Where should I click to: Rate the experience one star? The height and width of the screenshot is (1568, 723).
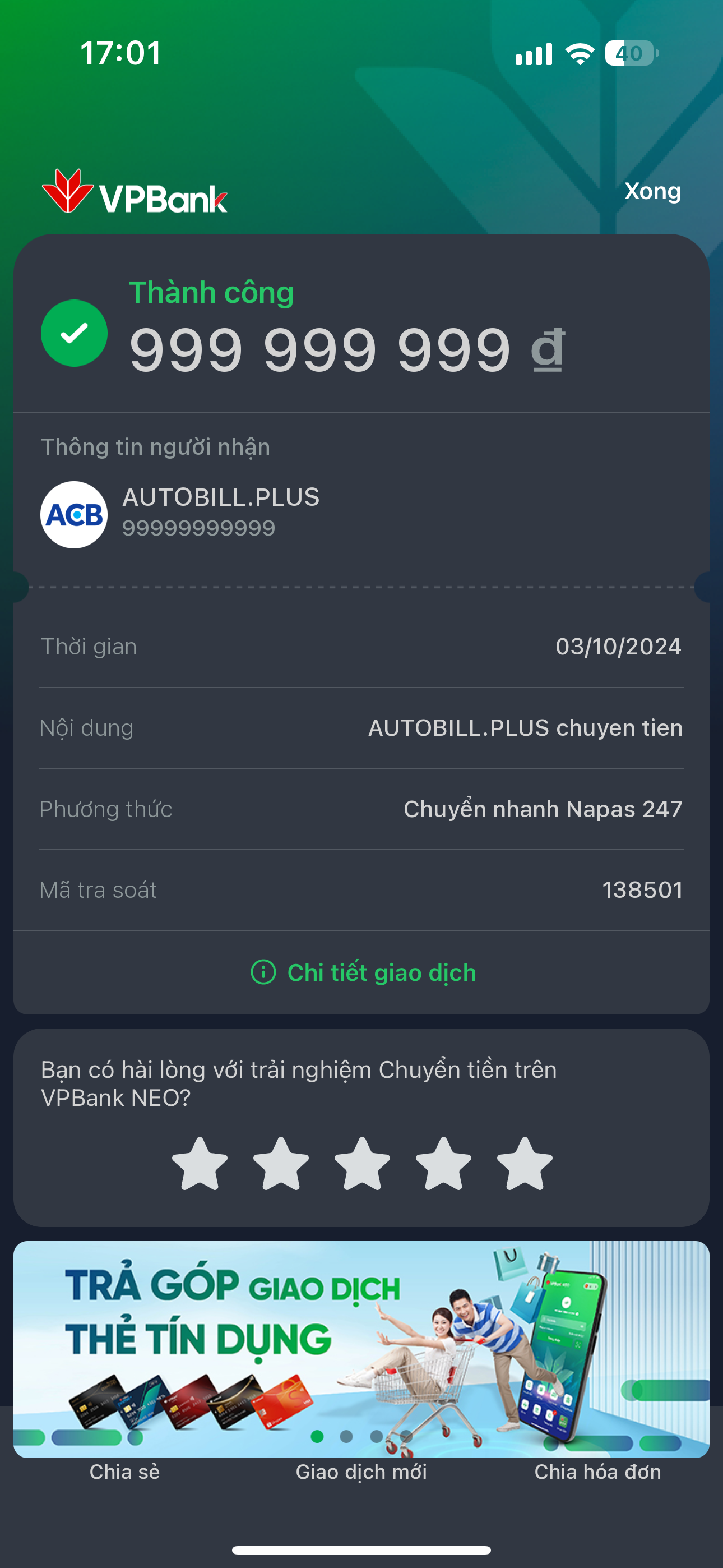click(x=200, y=1163)
